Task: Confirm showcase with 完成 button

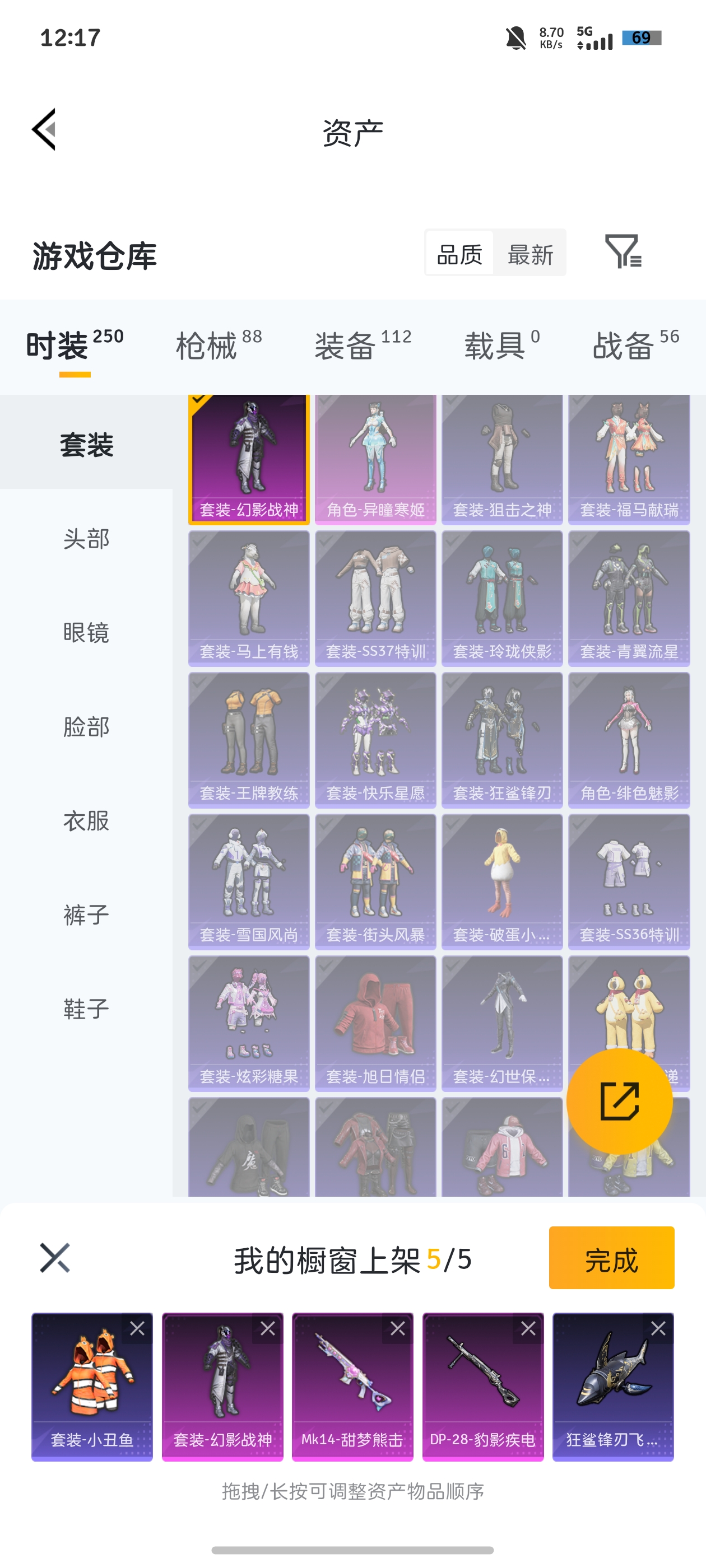Action: (611, 1258)
